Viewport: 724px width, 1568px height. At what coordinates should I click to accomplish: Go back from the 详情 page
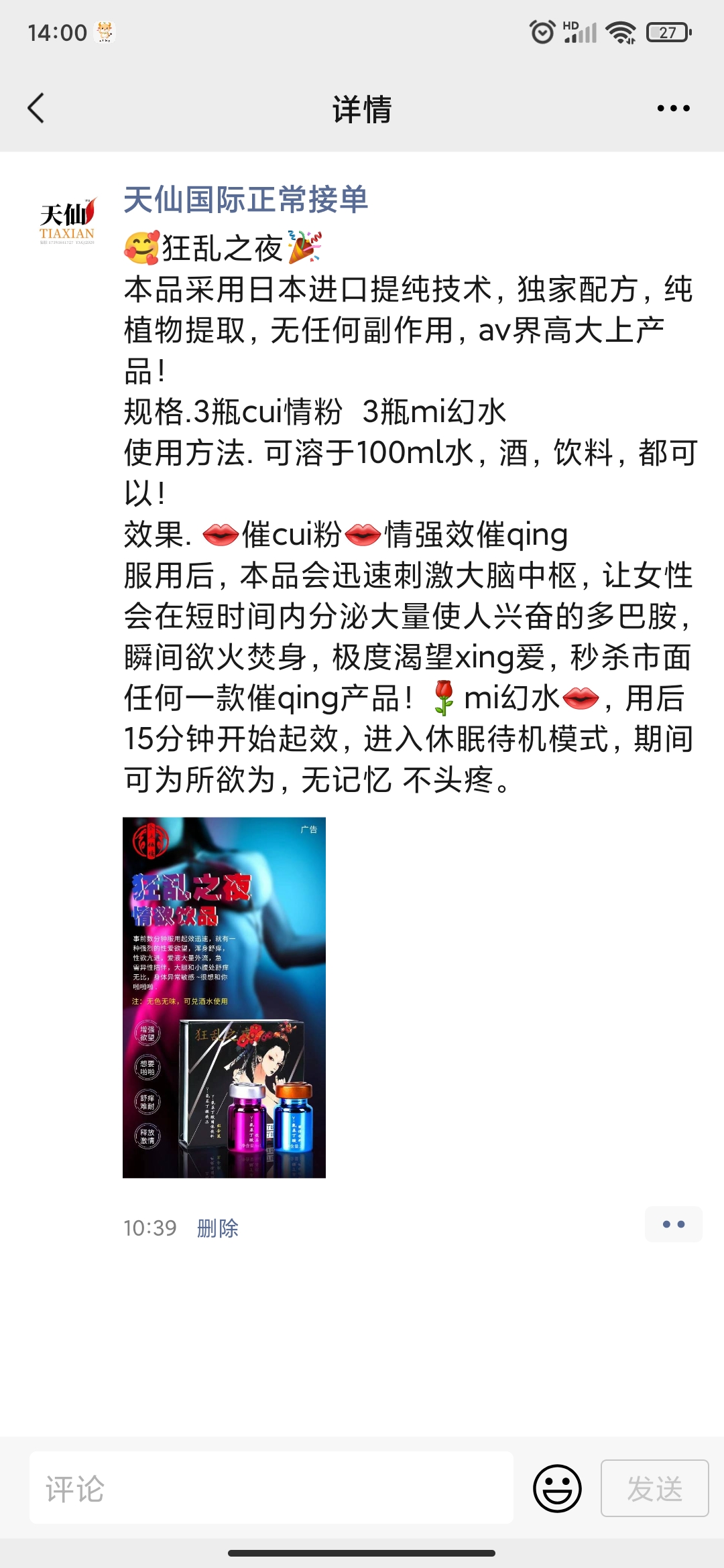click(x=36, y=108)
